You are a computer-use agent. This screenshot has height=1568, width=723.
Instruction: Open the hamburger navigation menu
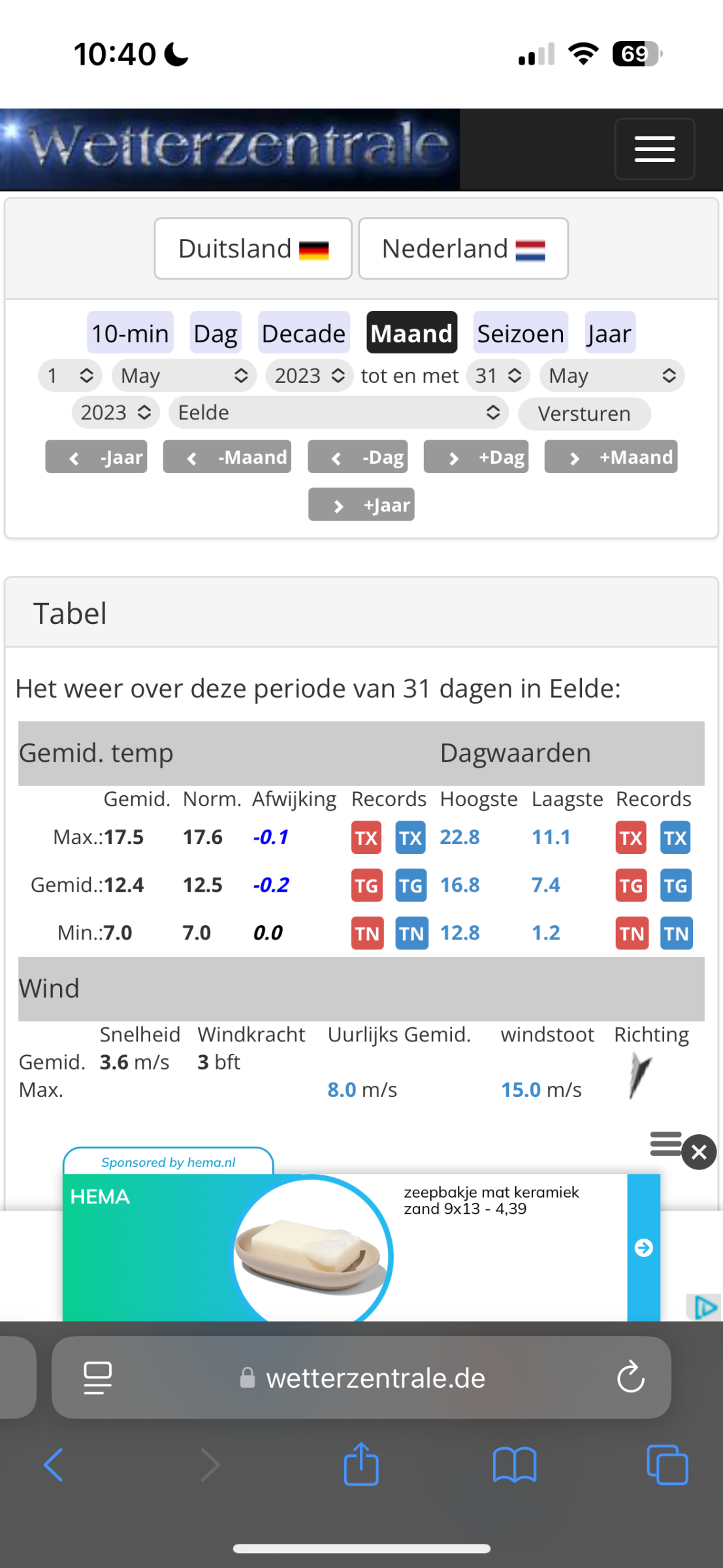pyautogui.click(x=654, y=149)
